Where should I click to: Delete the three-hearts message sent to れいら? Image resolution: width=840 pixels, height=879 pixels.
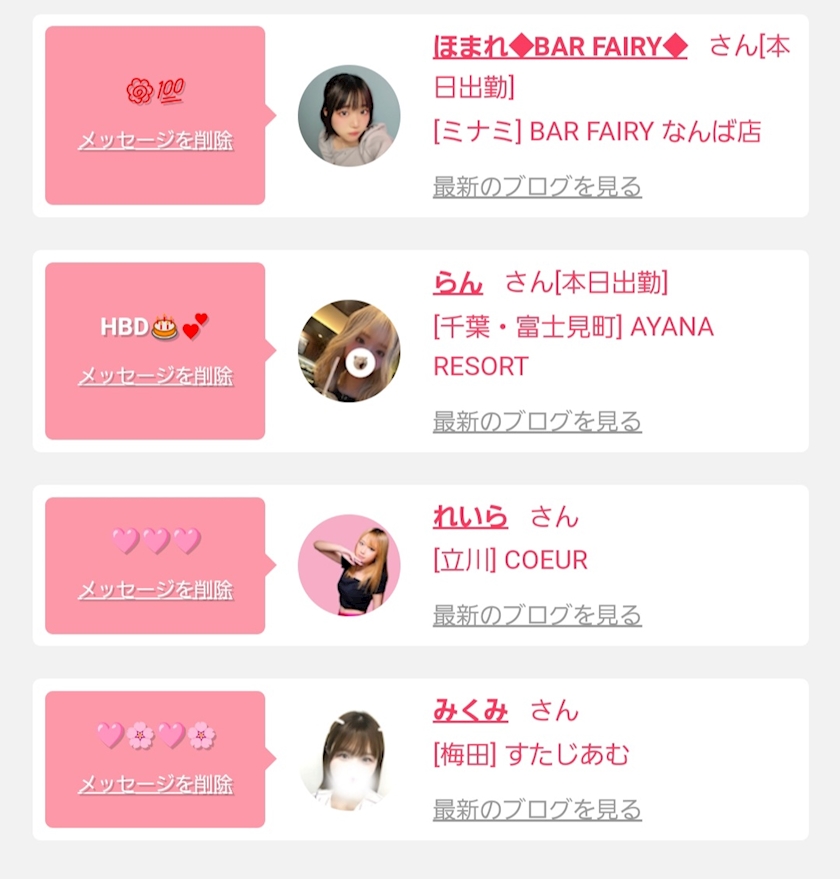[155, 590]
